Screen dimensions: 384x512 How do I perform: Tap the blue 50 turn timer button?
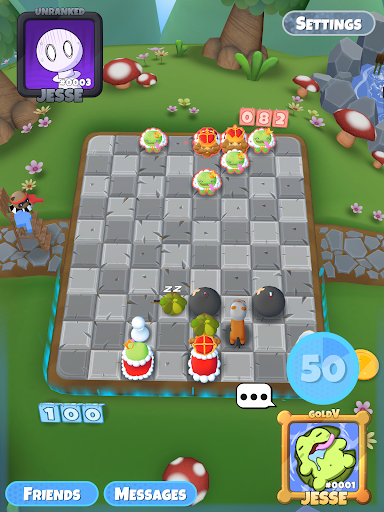(x=323, y=367)
